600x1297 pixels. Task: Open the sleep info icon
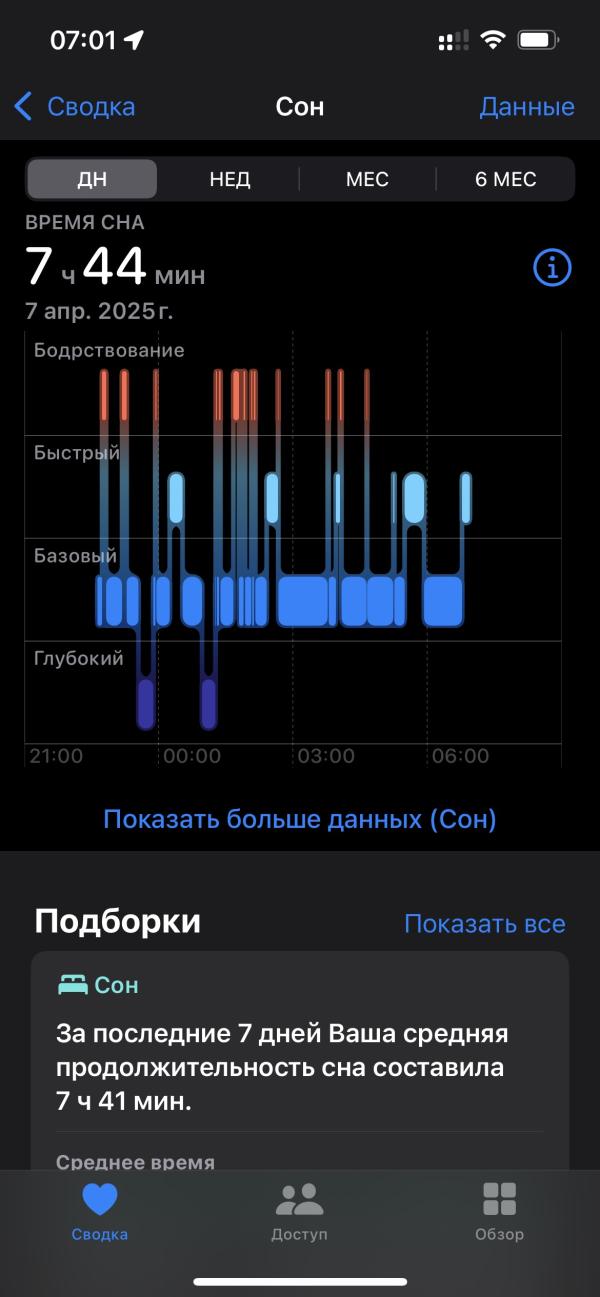click(552, 267)
